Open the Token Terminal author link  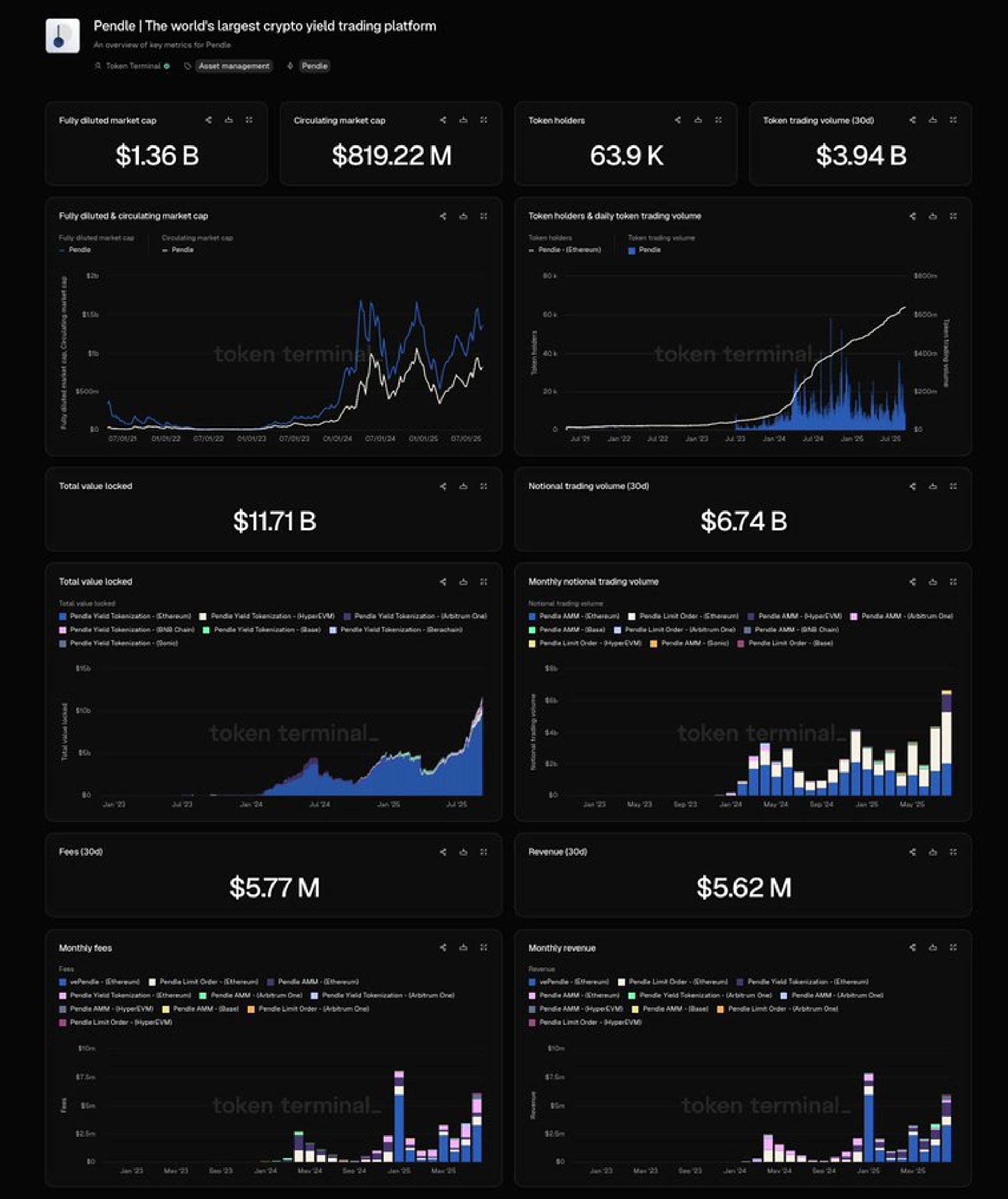point(133,66)
